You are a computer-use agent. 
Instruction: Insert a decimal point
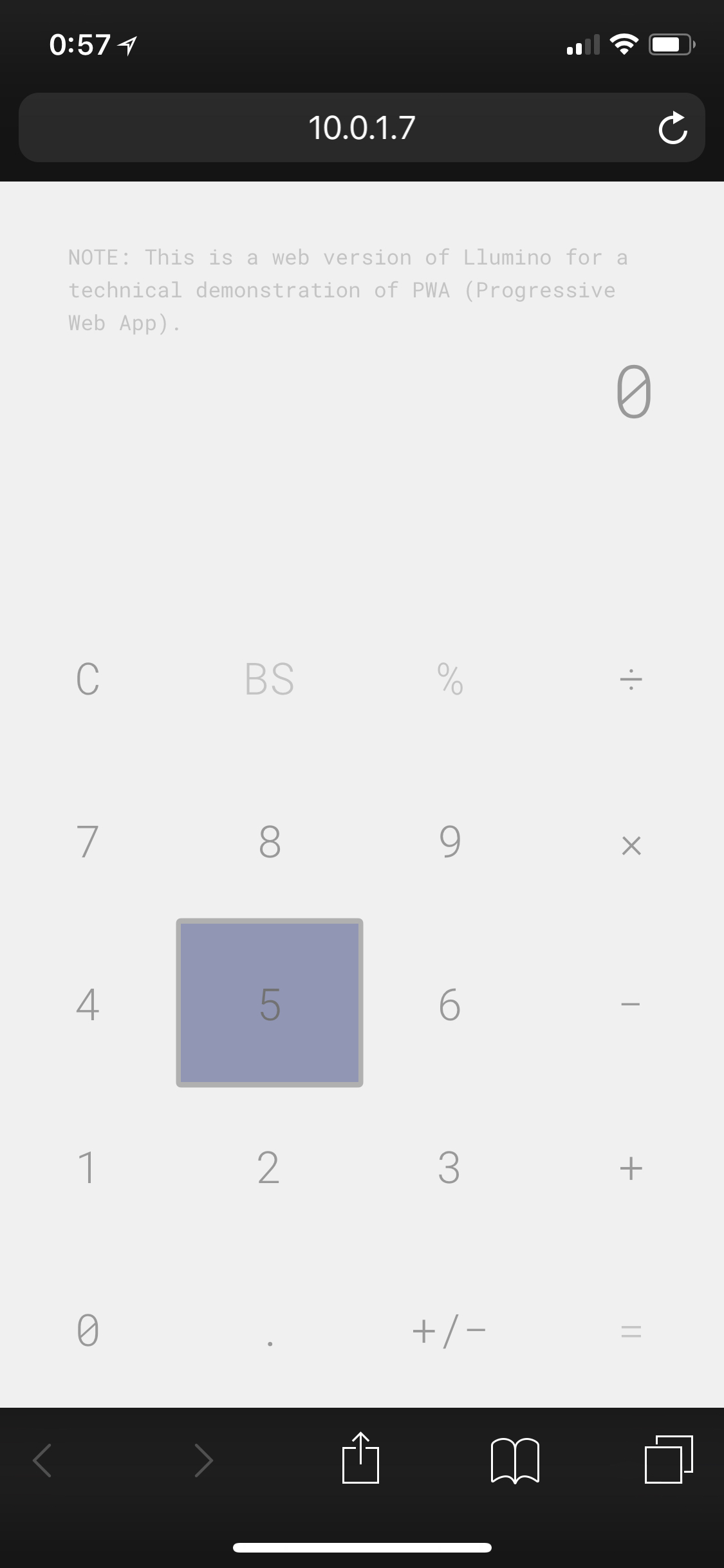pos(269,1331)
